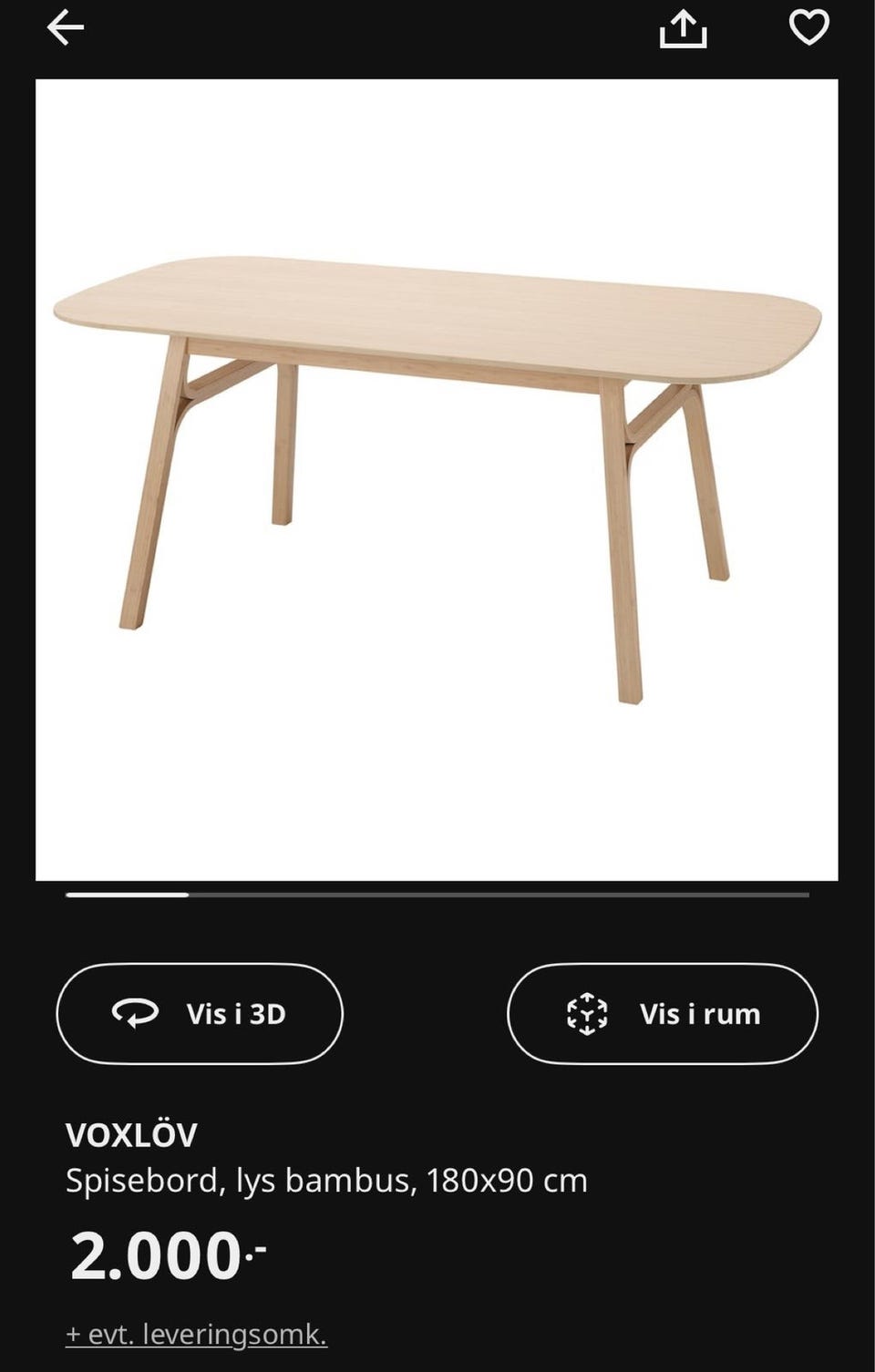Select the 3D rotation icon inside Vis i 3D
This screenshot has height=1372, width=875.
(135, 1013)
